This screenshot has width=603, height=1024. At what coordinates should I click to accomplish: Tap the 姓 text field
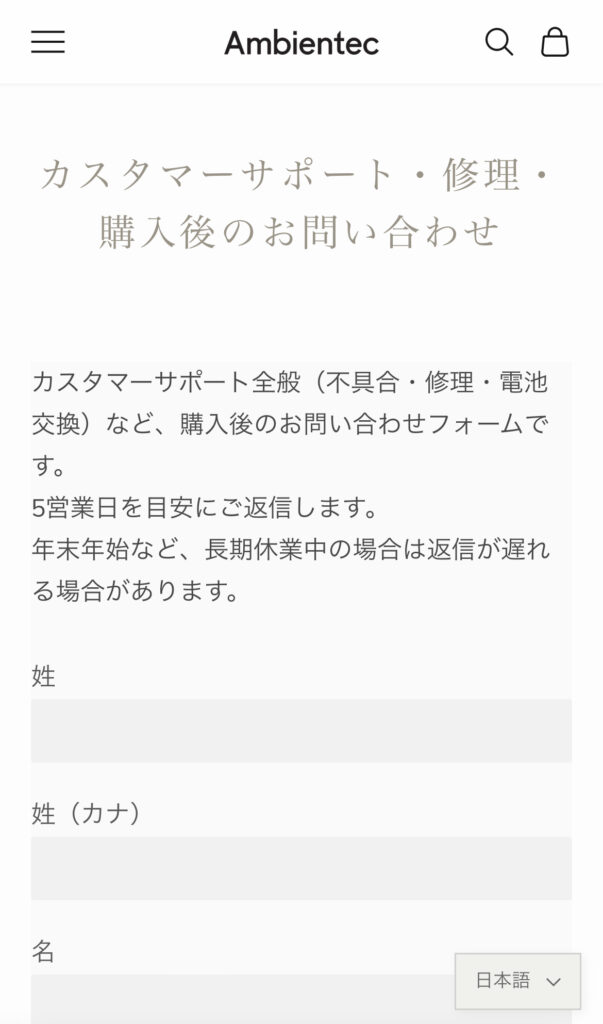click(x=301, y=731)
